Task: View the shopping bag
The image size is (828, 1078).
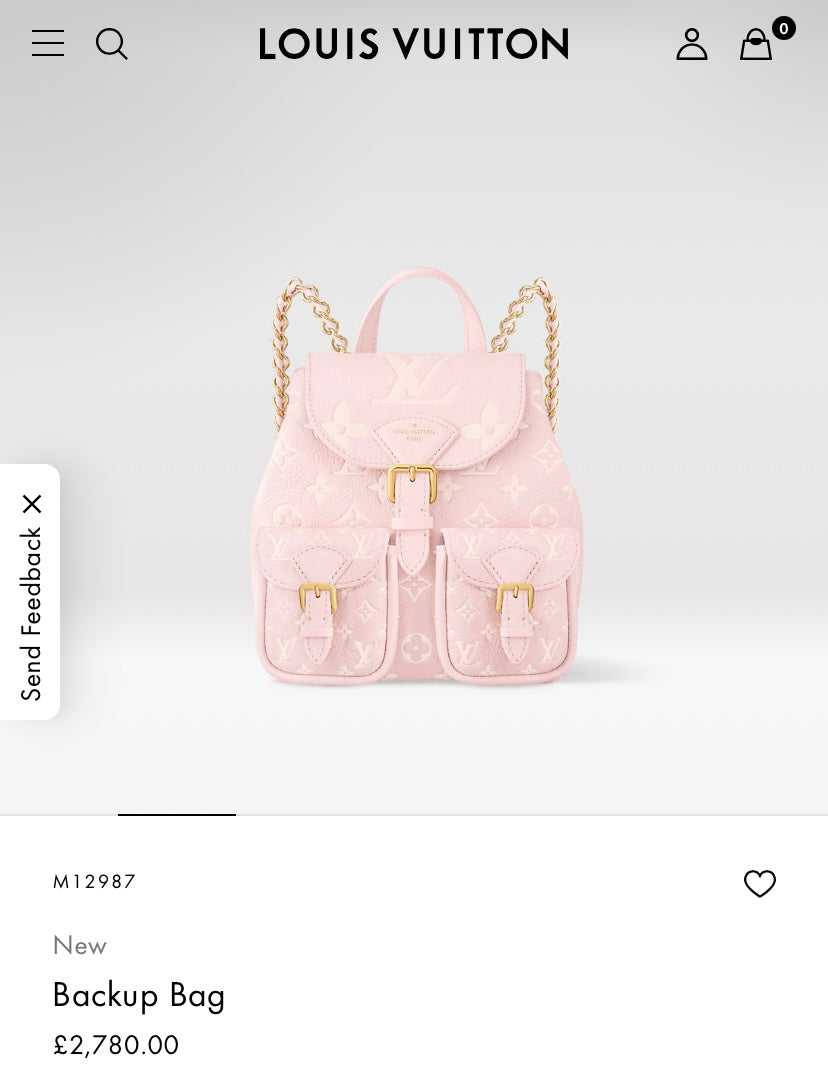Action: pyautogui.click(x=757, y=44)
